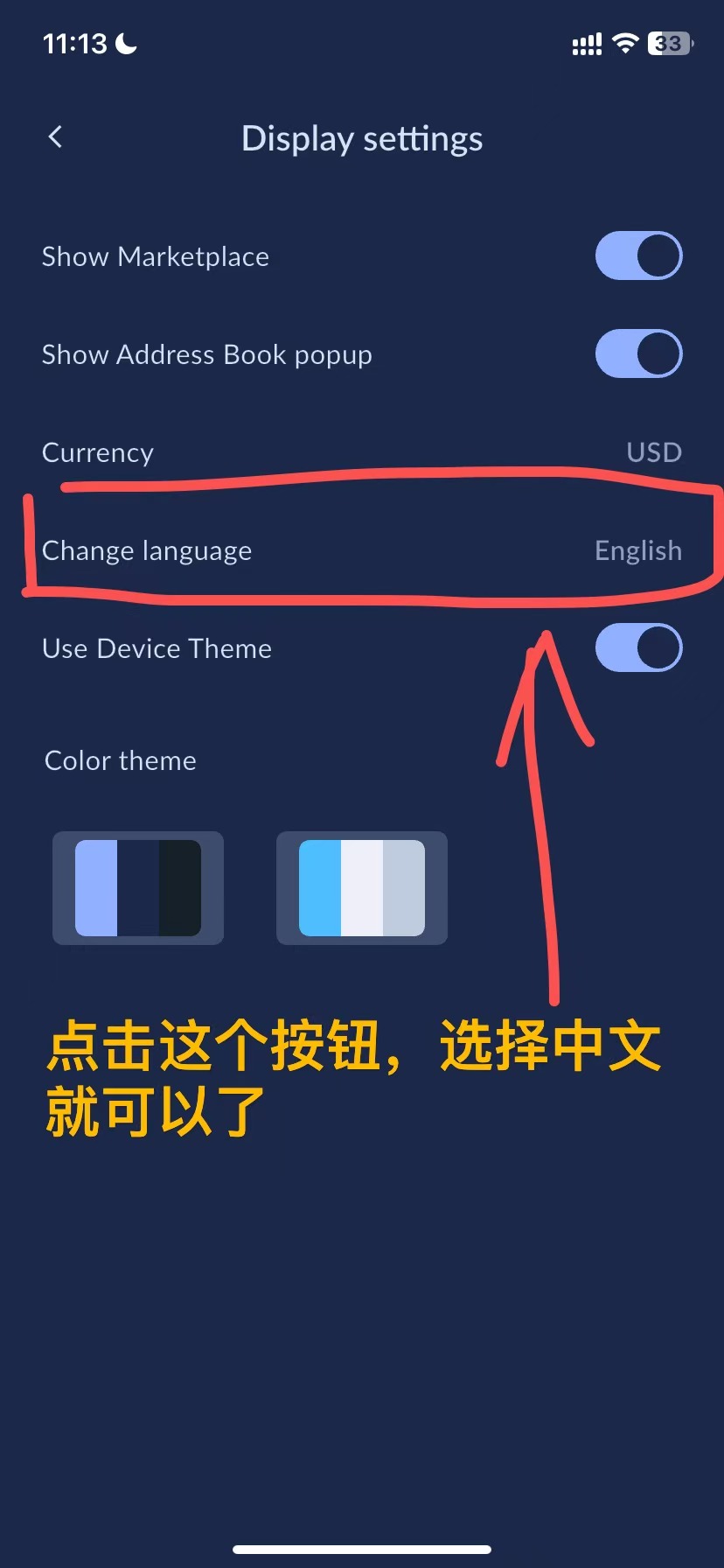Open the Currency setting
This screenshot has height=1568, width=724.
click(362, 452)
